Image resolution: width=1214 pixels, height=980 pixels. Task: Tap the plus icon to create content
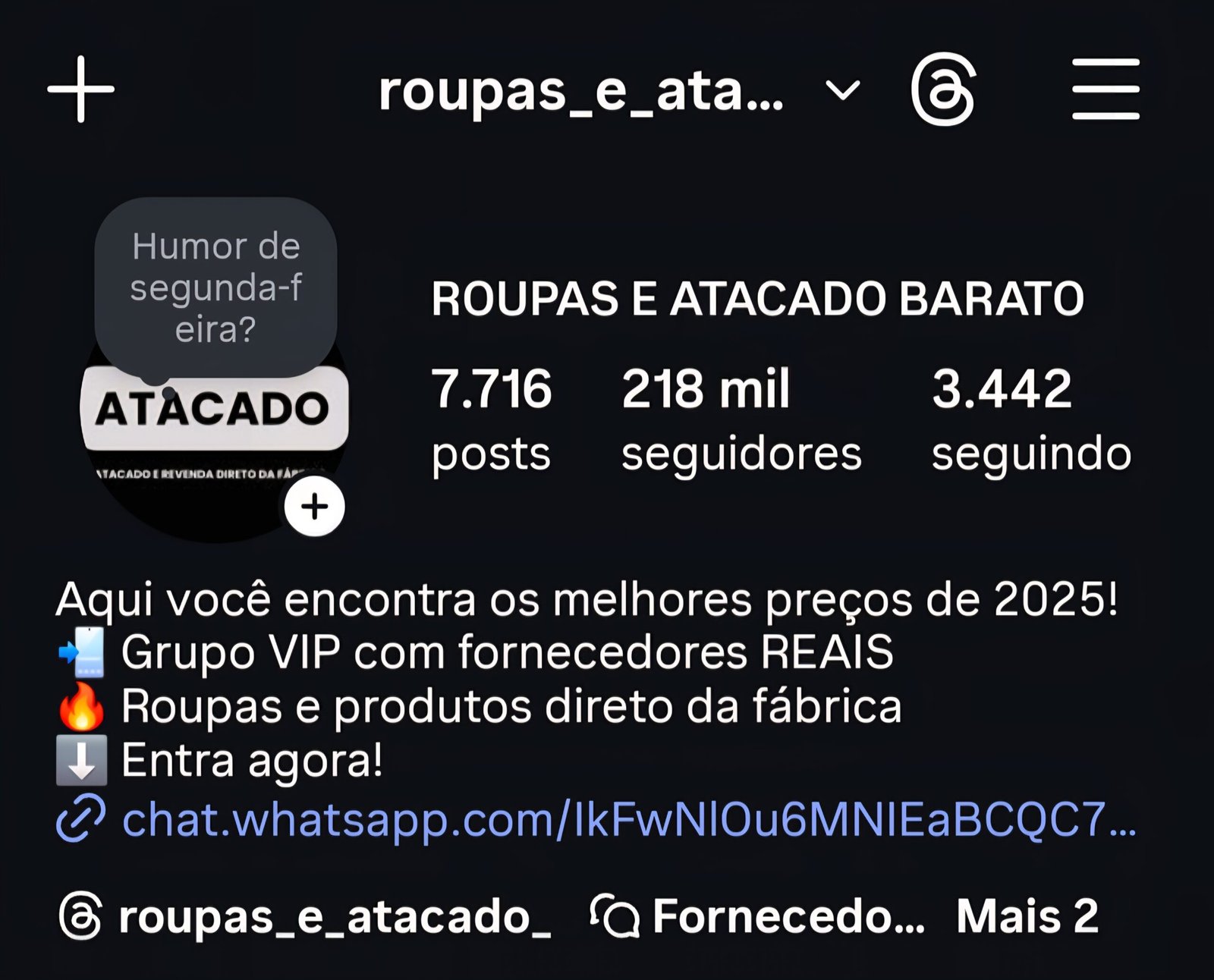(x=80, y=90)
